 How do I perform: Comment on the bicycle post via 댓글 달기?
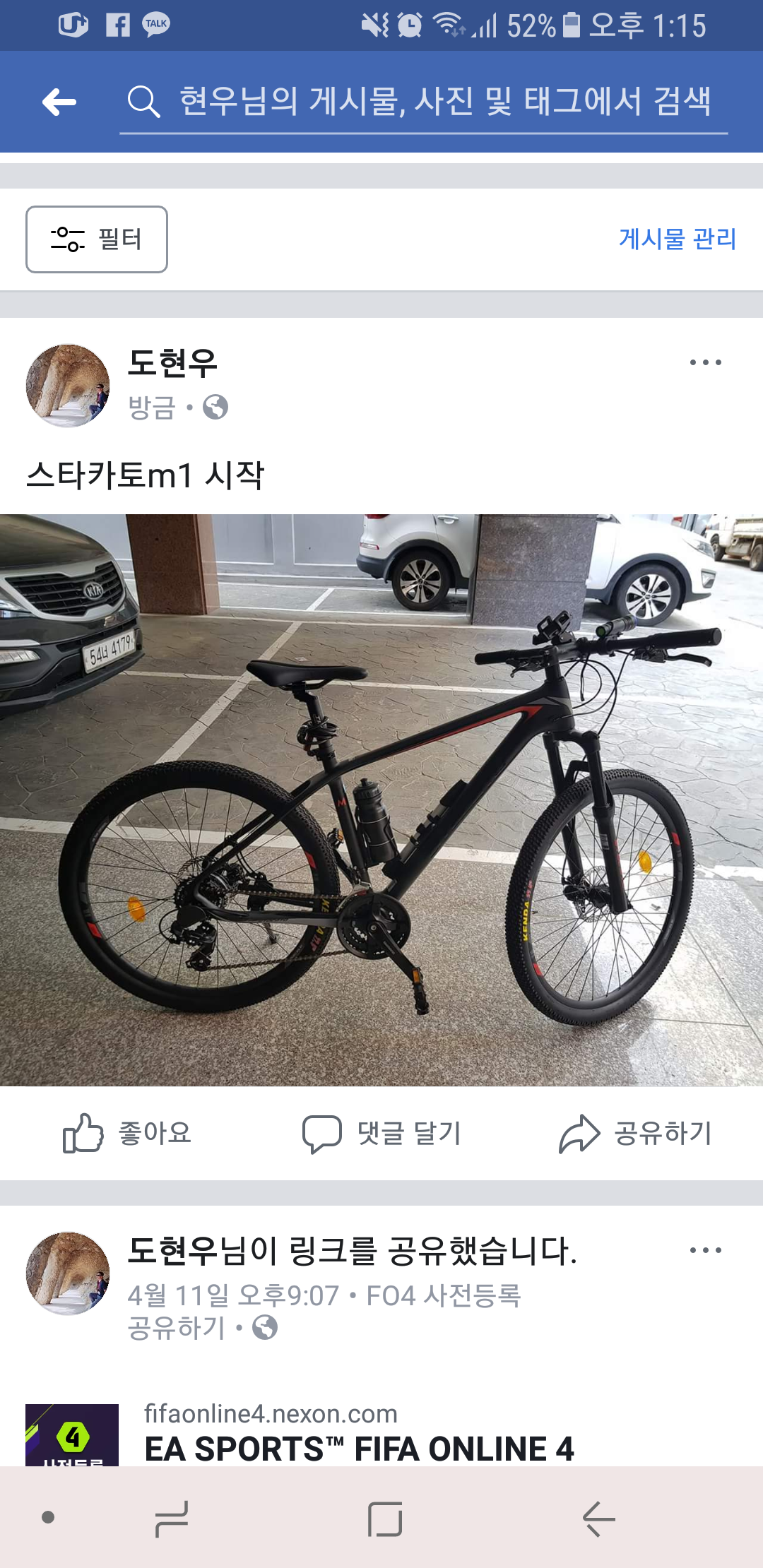point(381,1133)
